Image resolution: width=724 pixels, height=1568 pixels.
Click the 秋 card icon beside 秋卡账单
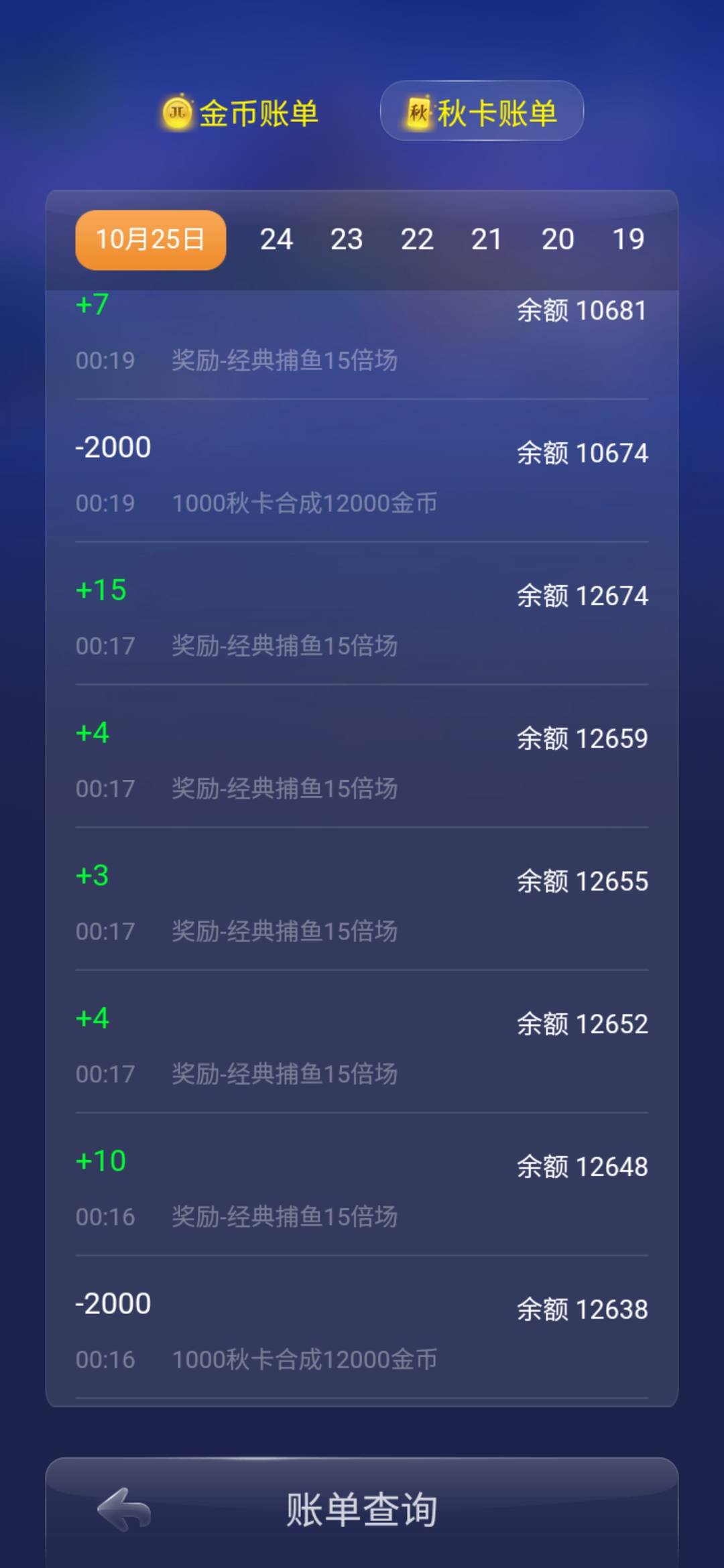click(x=419, y=112)
